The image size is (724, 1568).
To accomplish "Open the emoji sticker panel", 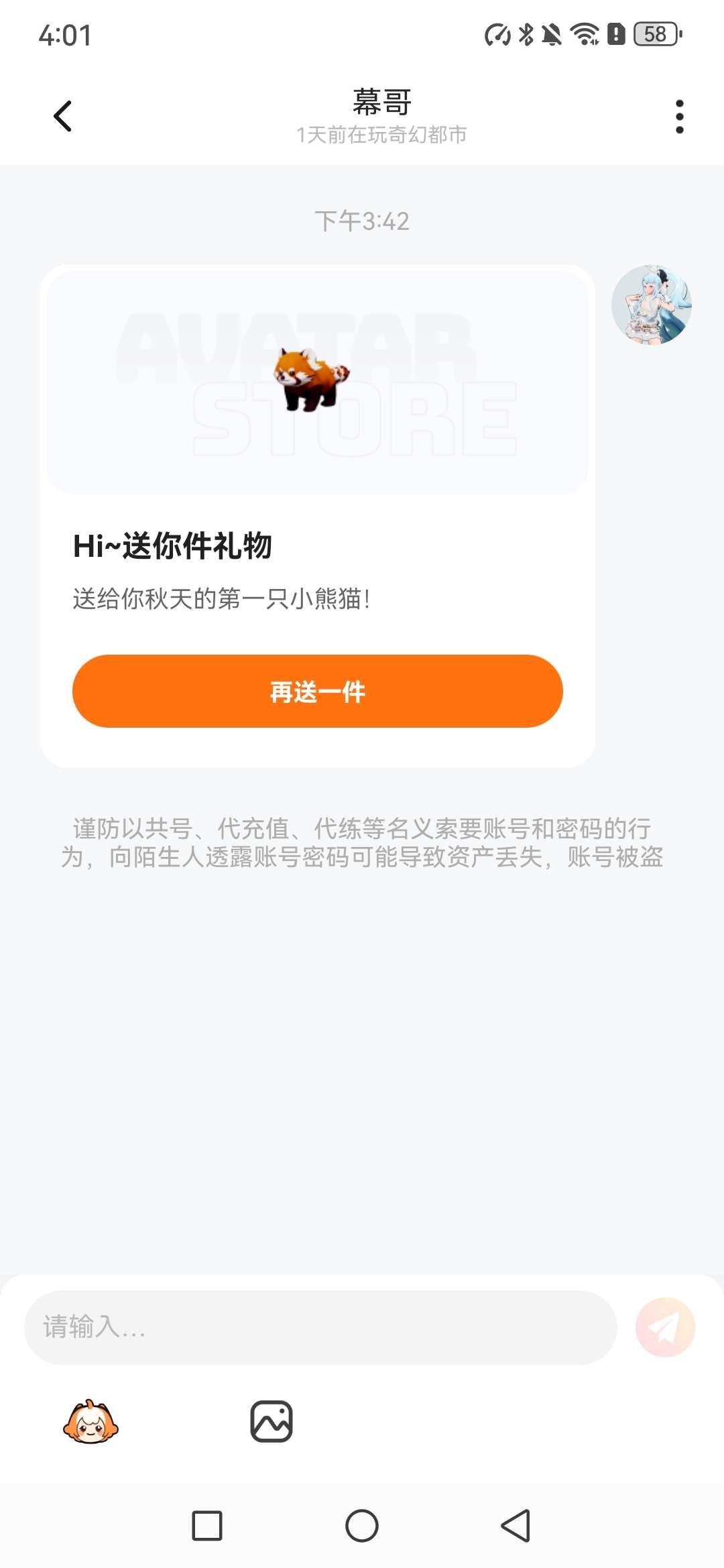I will coord(90,1421).
